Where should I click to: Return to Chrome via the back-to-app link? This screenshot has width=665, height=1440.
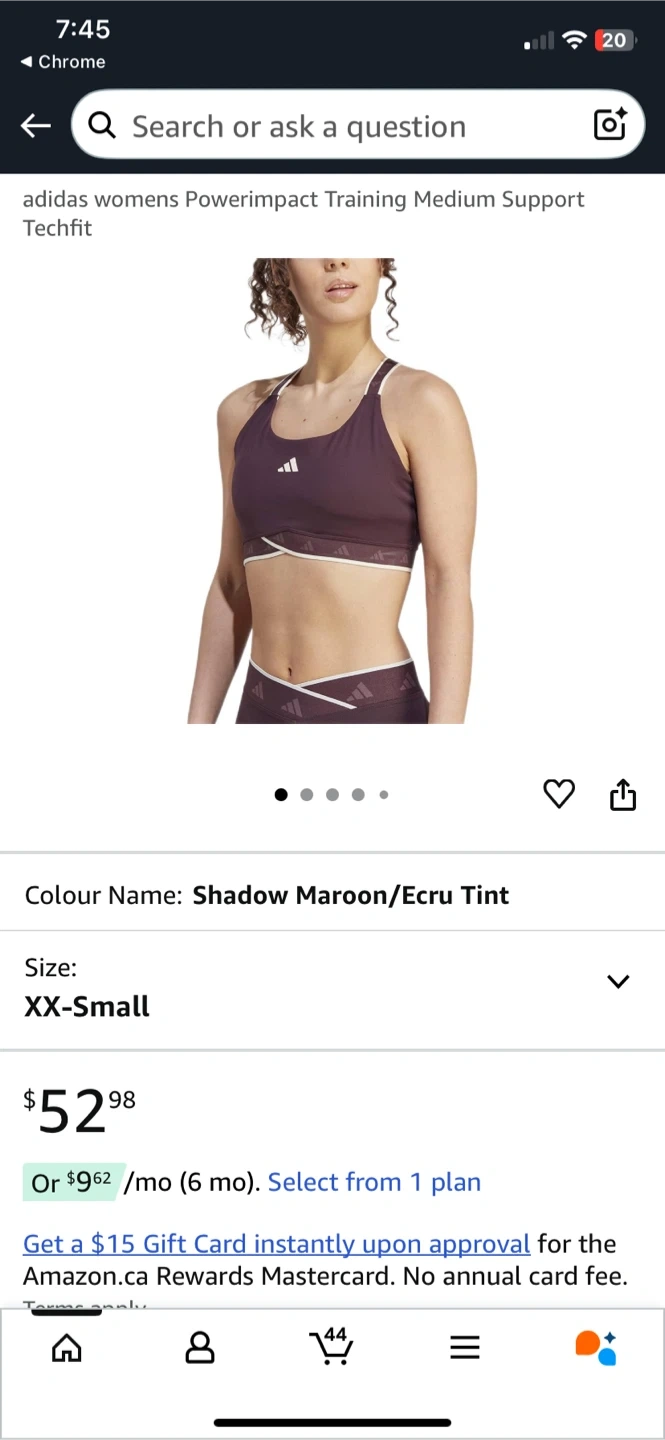pyautogui.click(x=63, y=62)
